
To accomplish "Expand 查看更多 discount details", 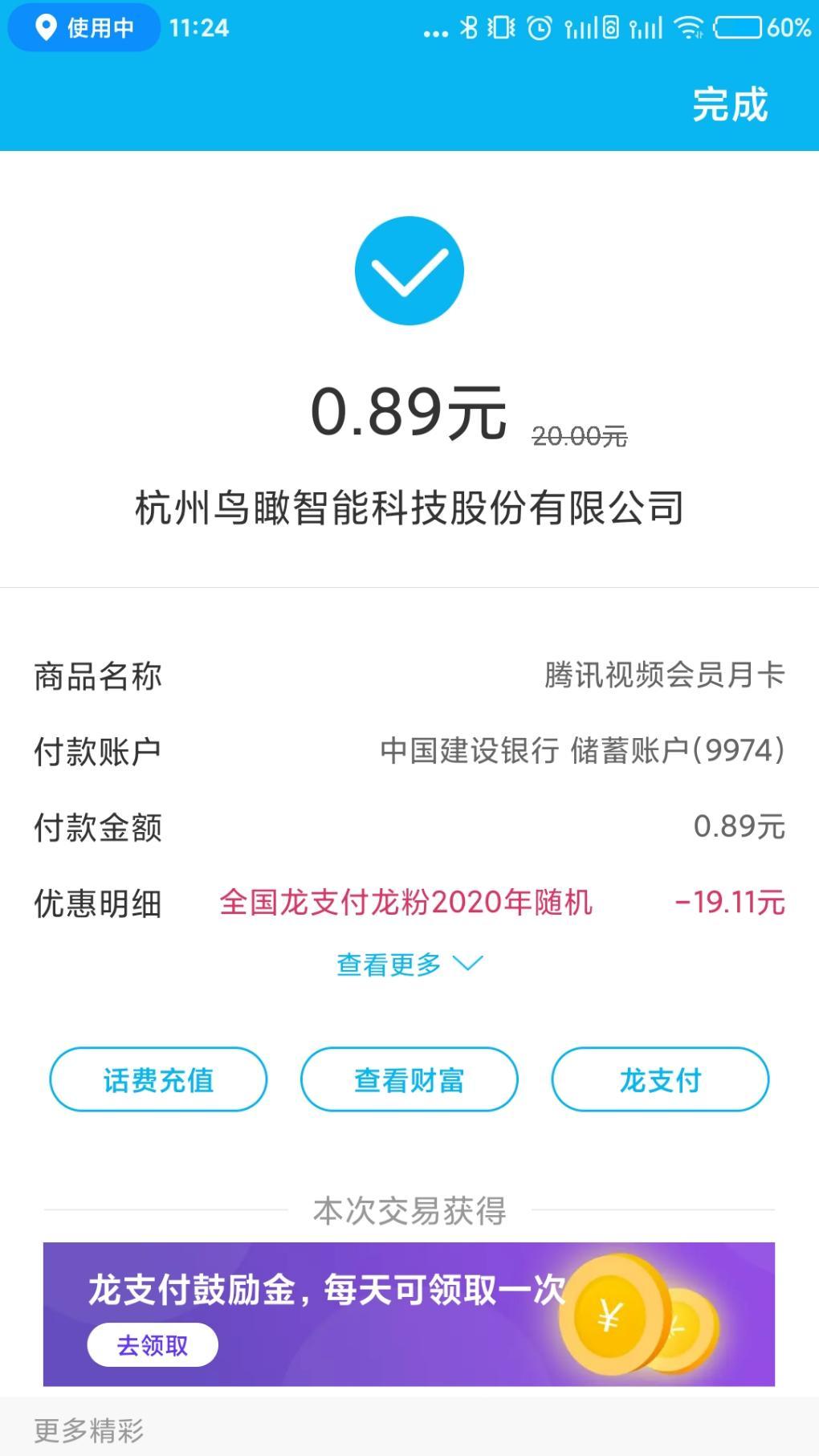I will coord(409,964).
